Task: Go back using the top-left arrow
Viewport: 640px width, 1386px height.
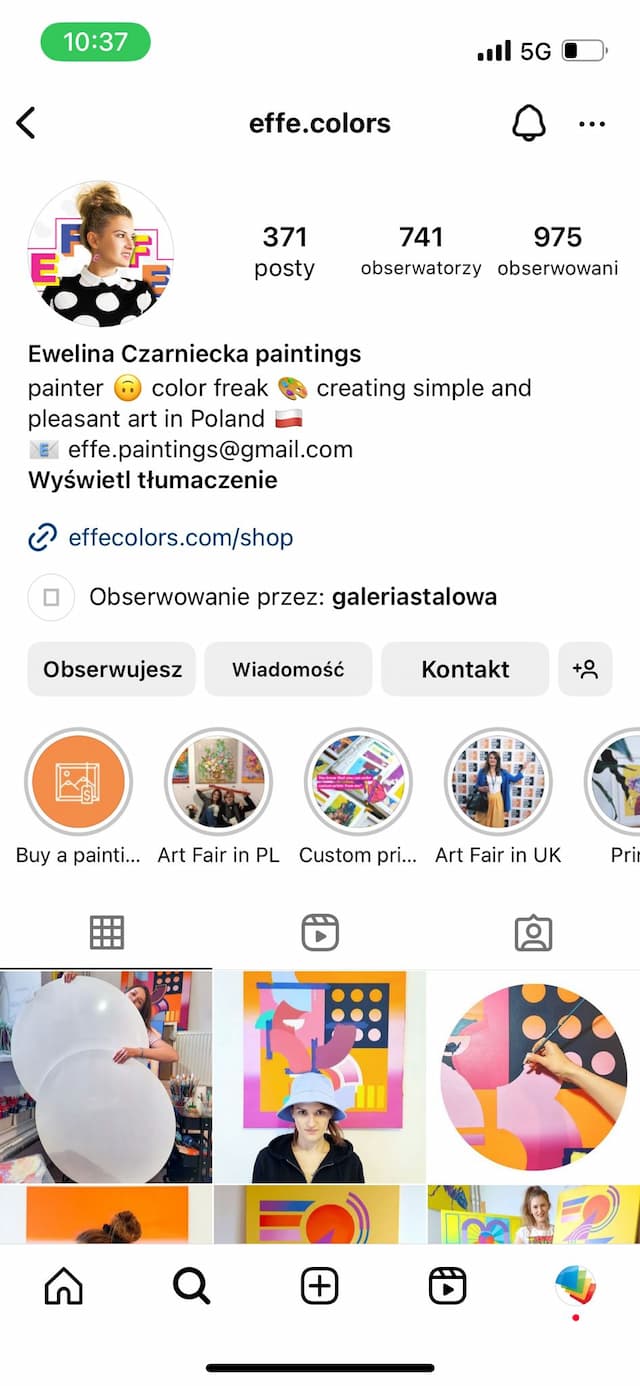Action: point(26,124)
